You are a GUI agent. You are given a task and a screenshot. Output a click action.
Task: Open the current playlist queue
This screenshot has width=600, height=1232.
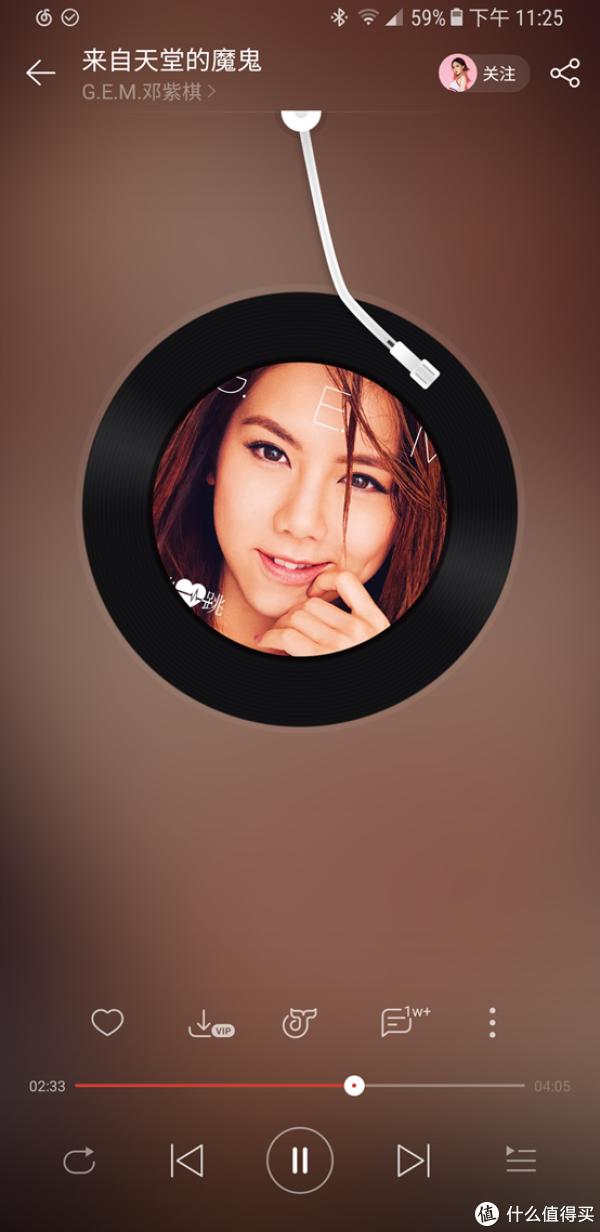pyautogui.click(x=520, y=1161)
